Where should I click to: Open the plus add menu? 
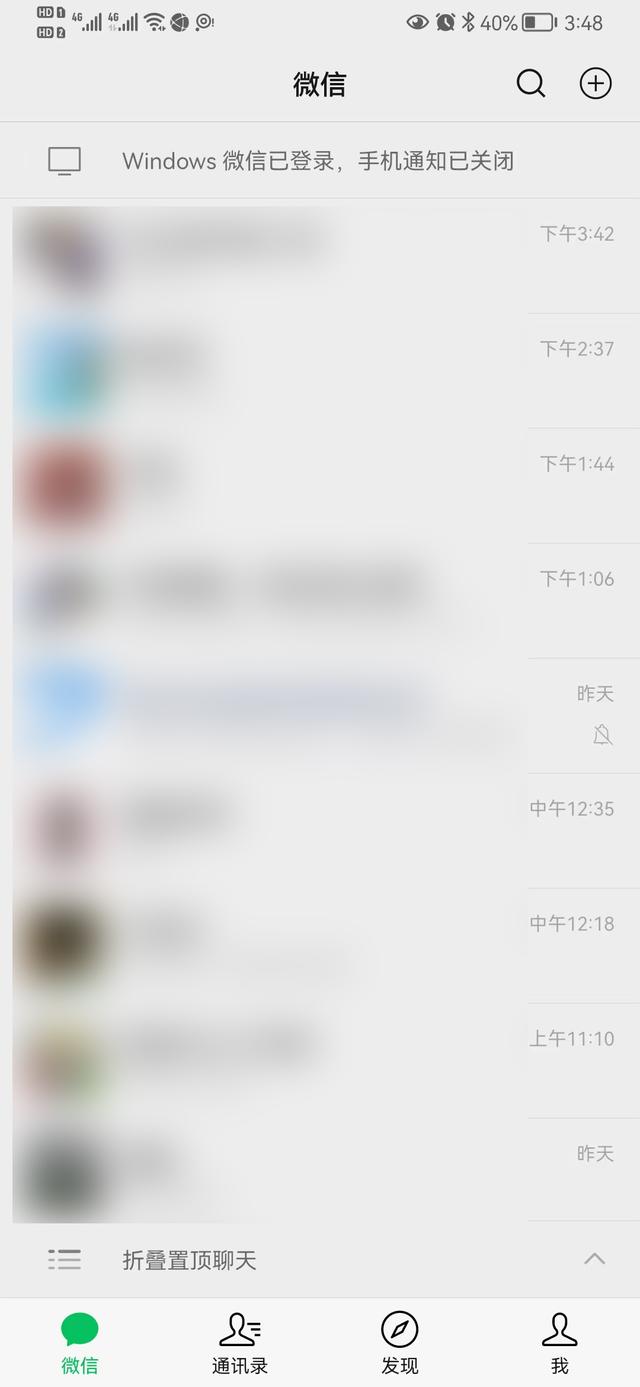click(596, 84)
